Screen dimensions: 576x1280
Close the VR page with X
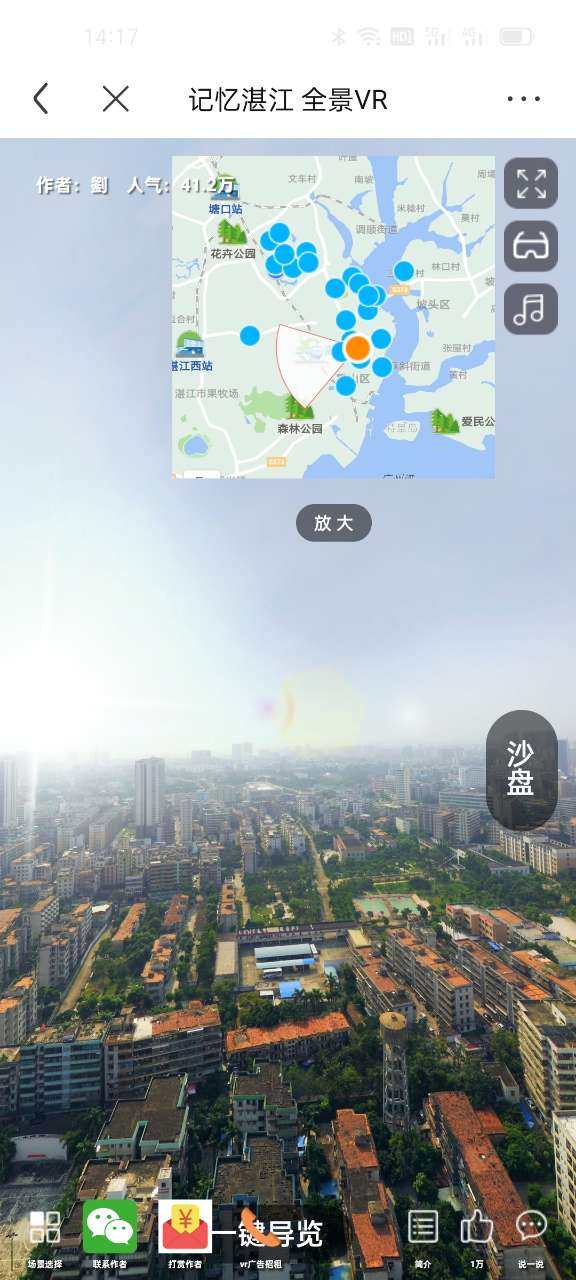[116, 99]
